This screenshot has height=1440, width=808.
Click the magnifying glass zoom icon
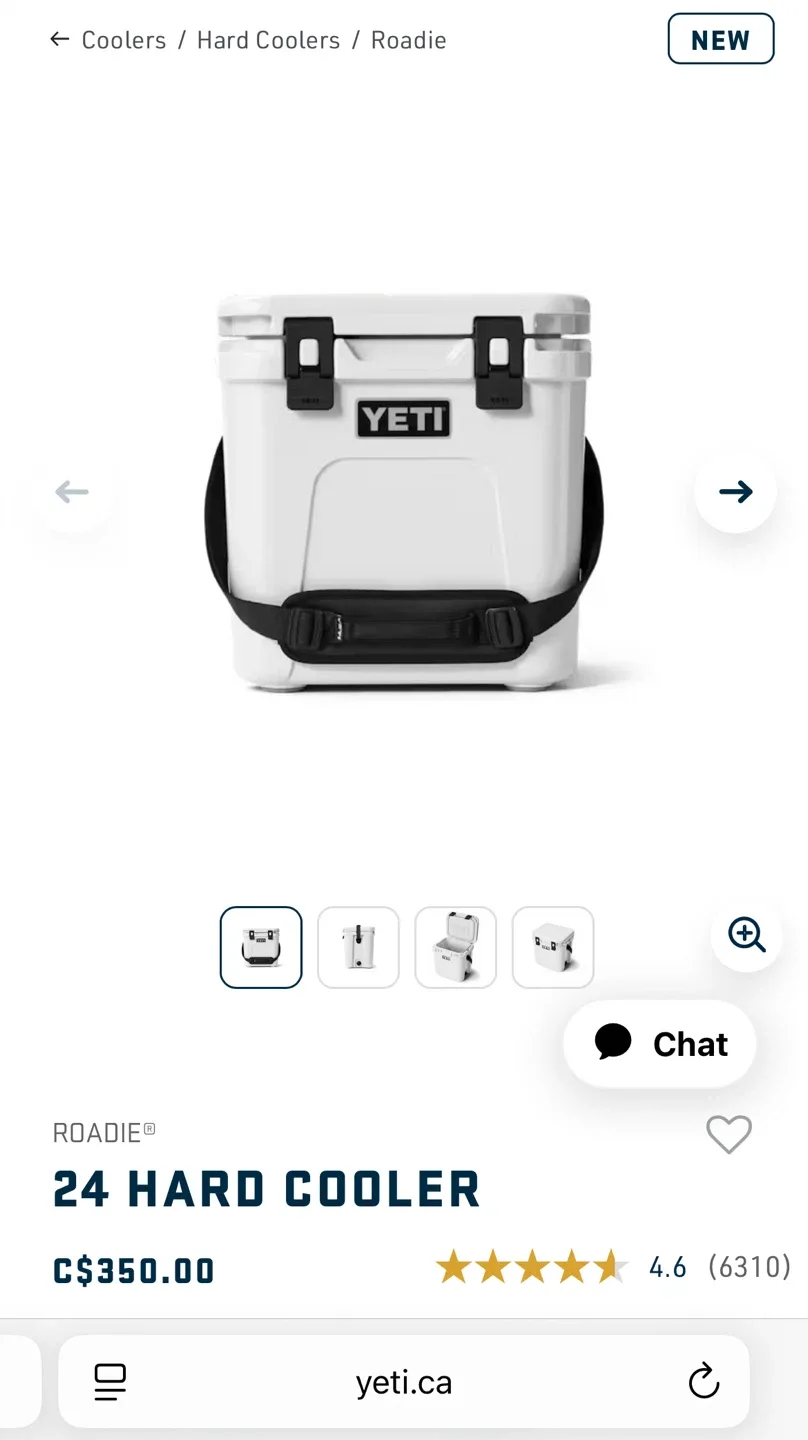[x=745, y=936]
